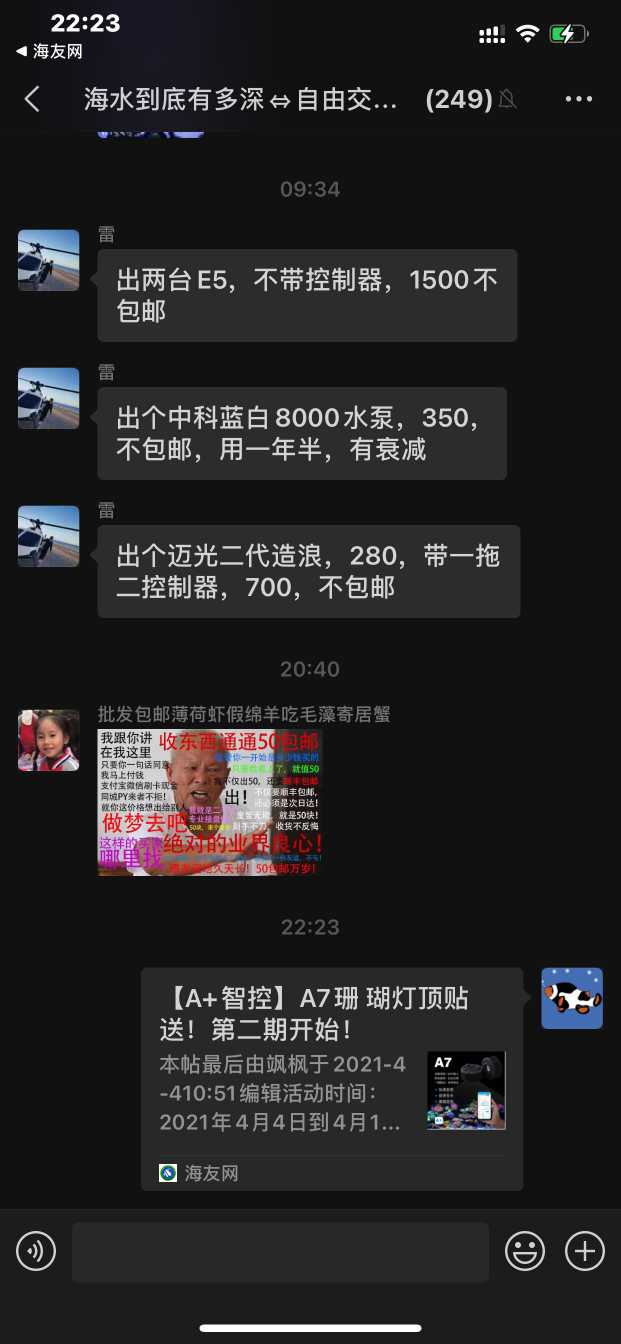Open my clownfish avatar profile

572,998
